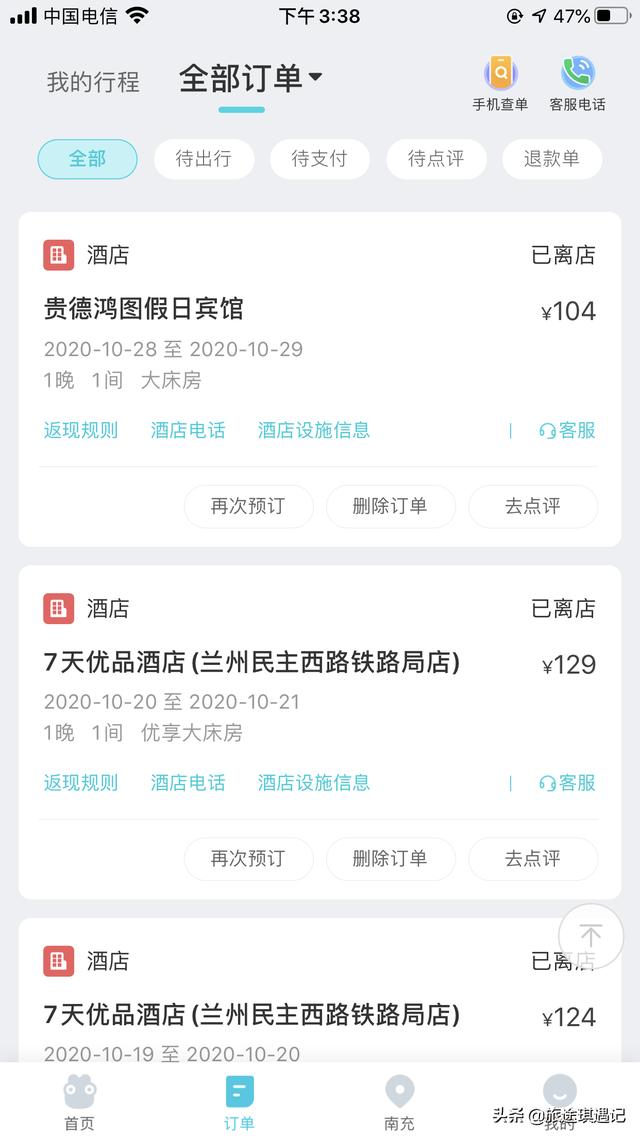Screen dimensions: 640x1138
Task: Tap 再次预订 for 贵德鸿图假日宾馆
Action: (x=248, y=506)
